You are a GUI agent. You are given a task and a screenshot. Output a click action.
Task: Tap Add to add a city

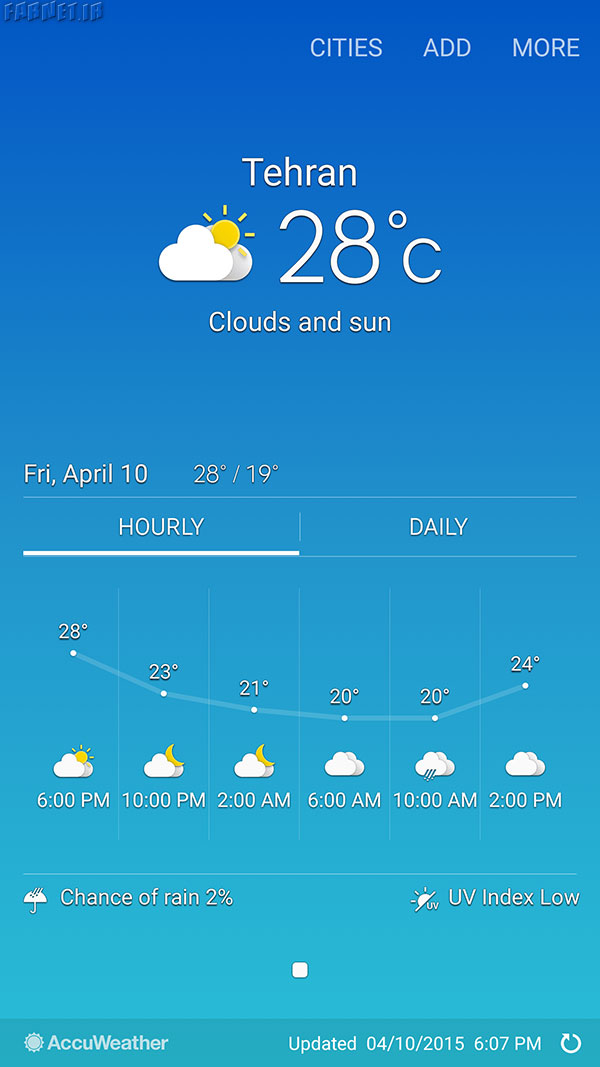447,48
